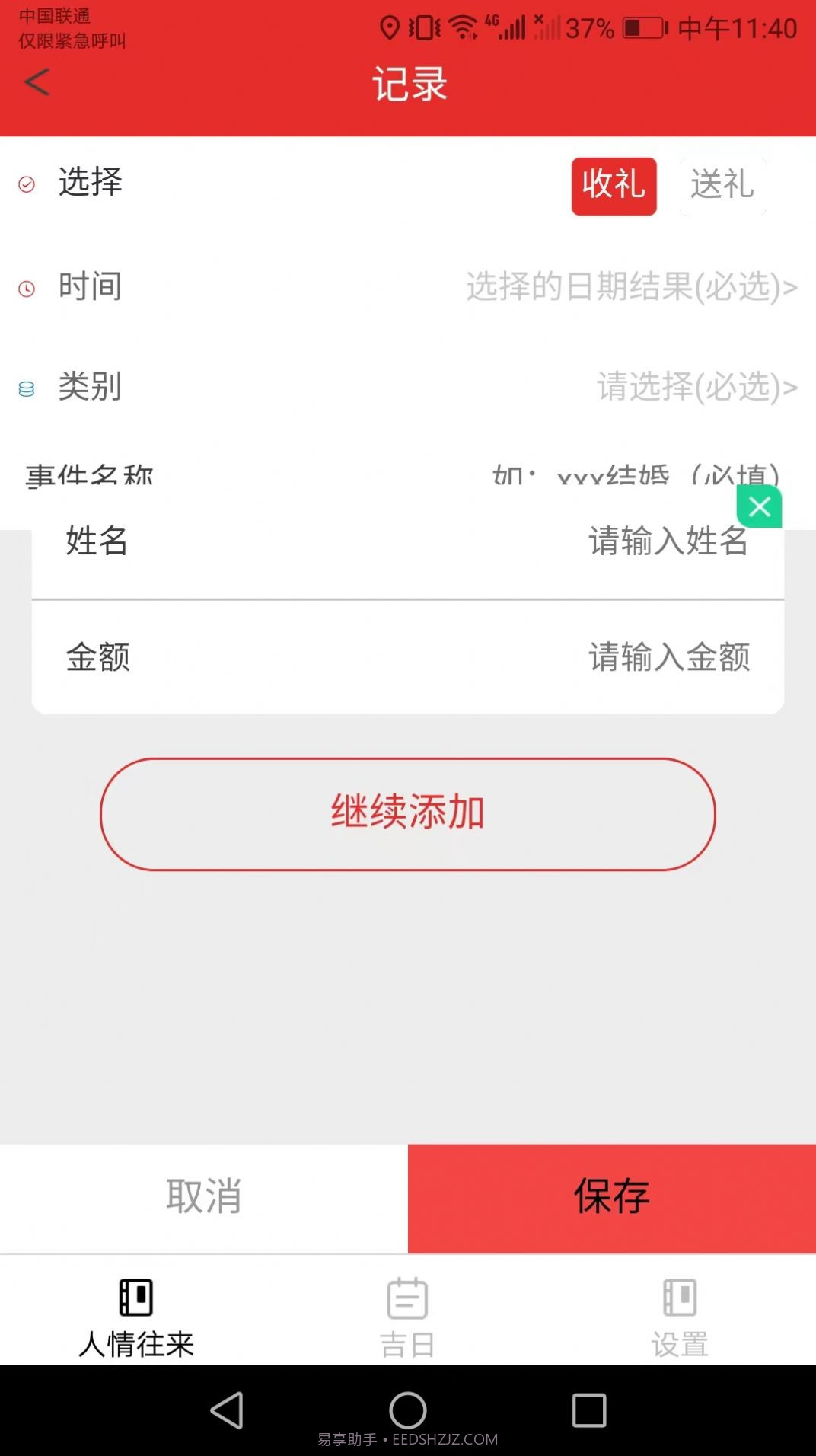The image size is (816, 1456).
Task: Click the category icon beside 类别
Action: click(x=27, y=390)
